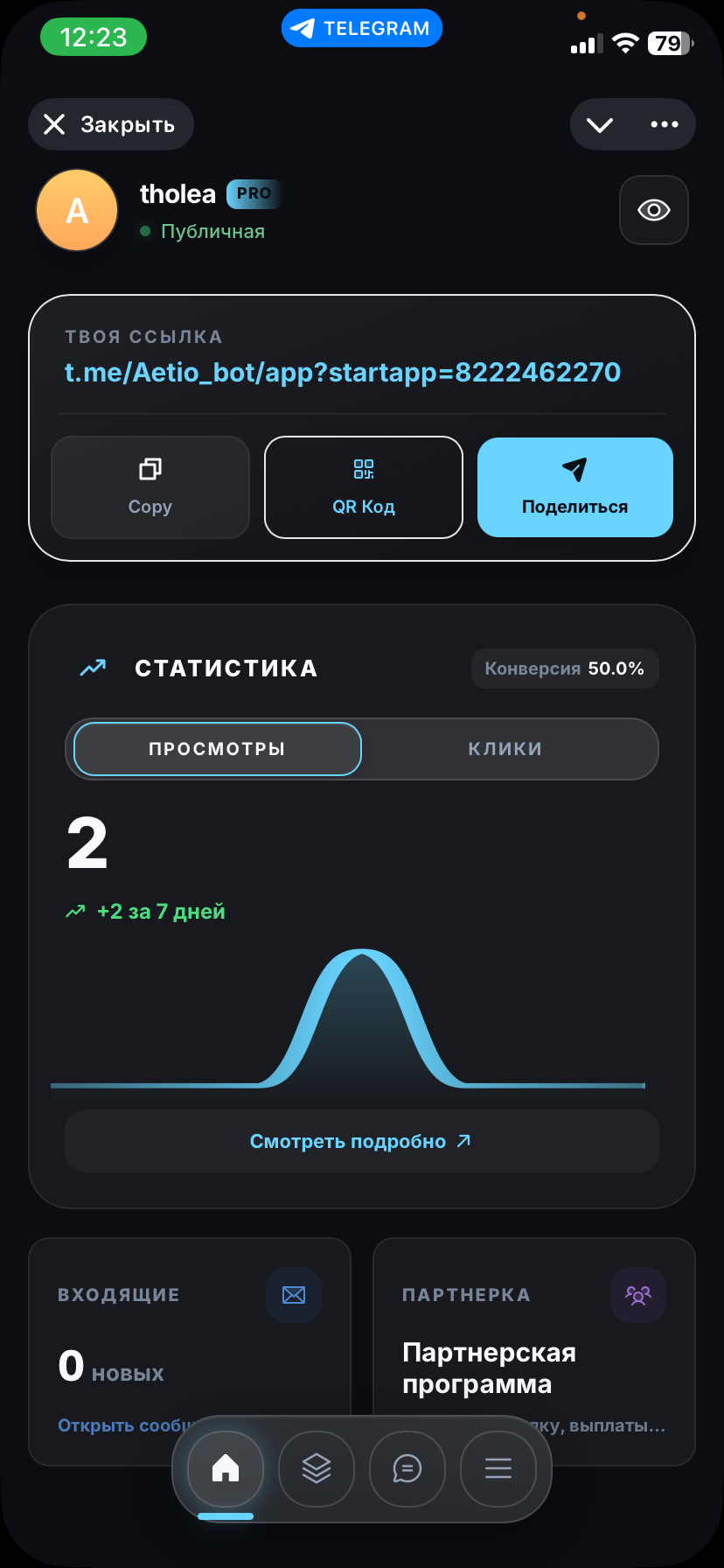Image resolution: width=724 pixels, height=1568 pixels.
Task: Collapse the app with the chevron-down icon
Action: tap(600, 125)
